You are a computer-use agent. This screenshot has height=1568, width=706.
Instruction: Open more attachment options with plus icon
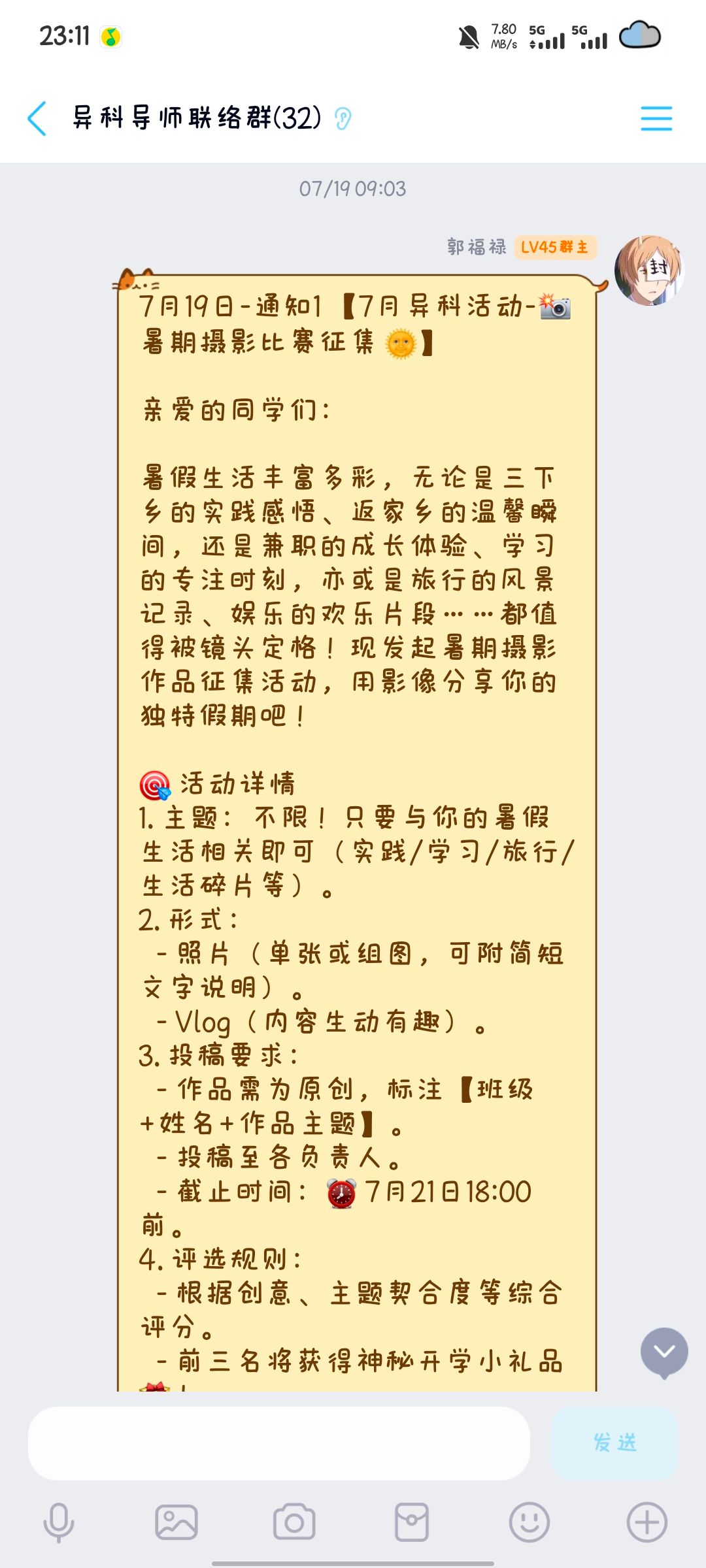[647, 1522]
